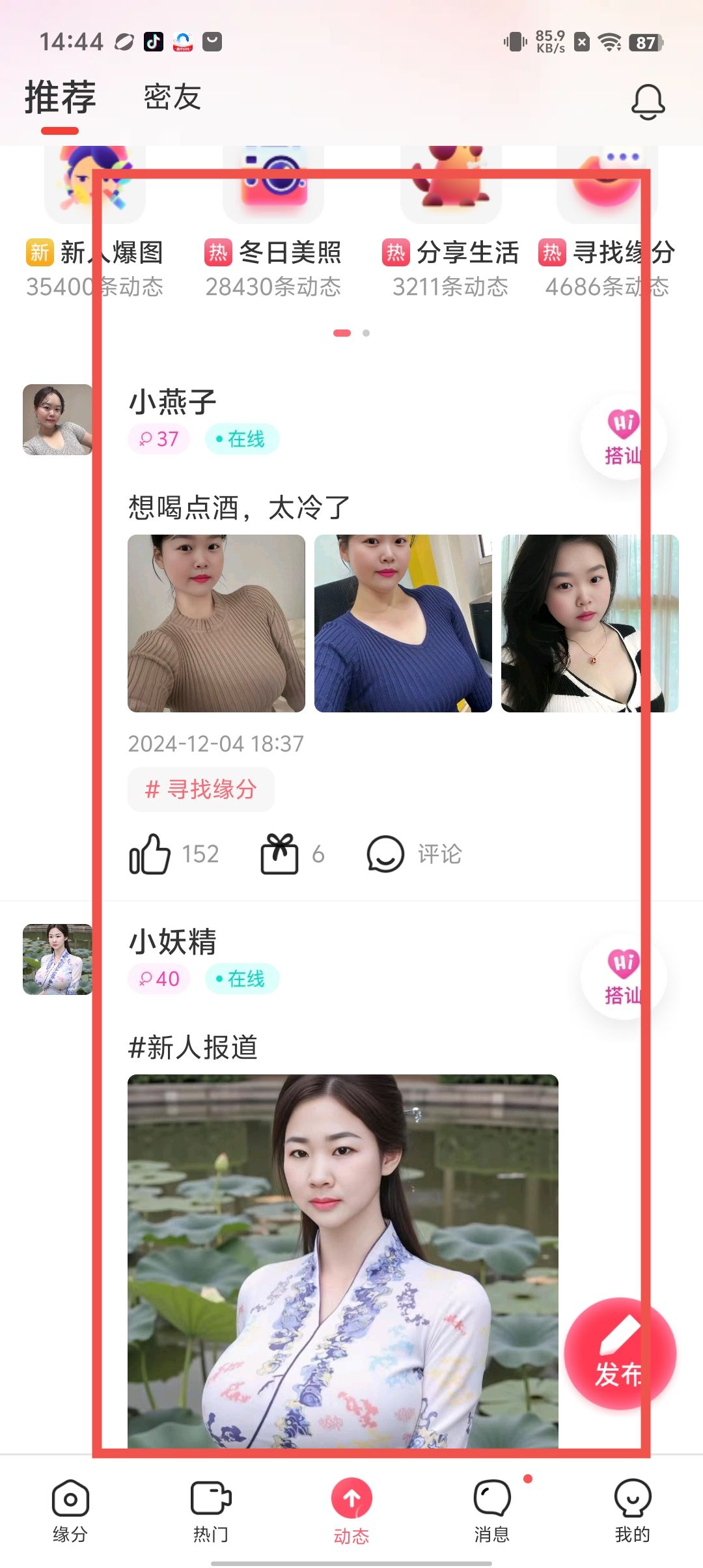Tap the # 寻找缘分 tag chip

pos(200,789)
